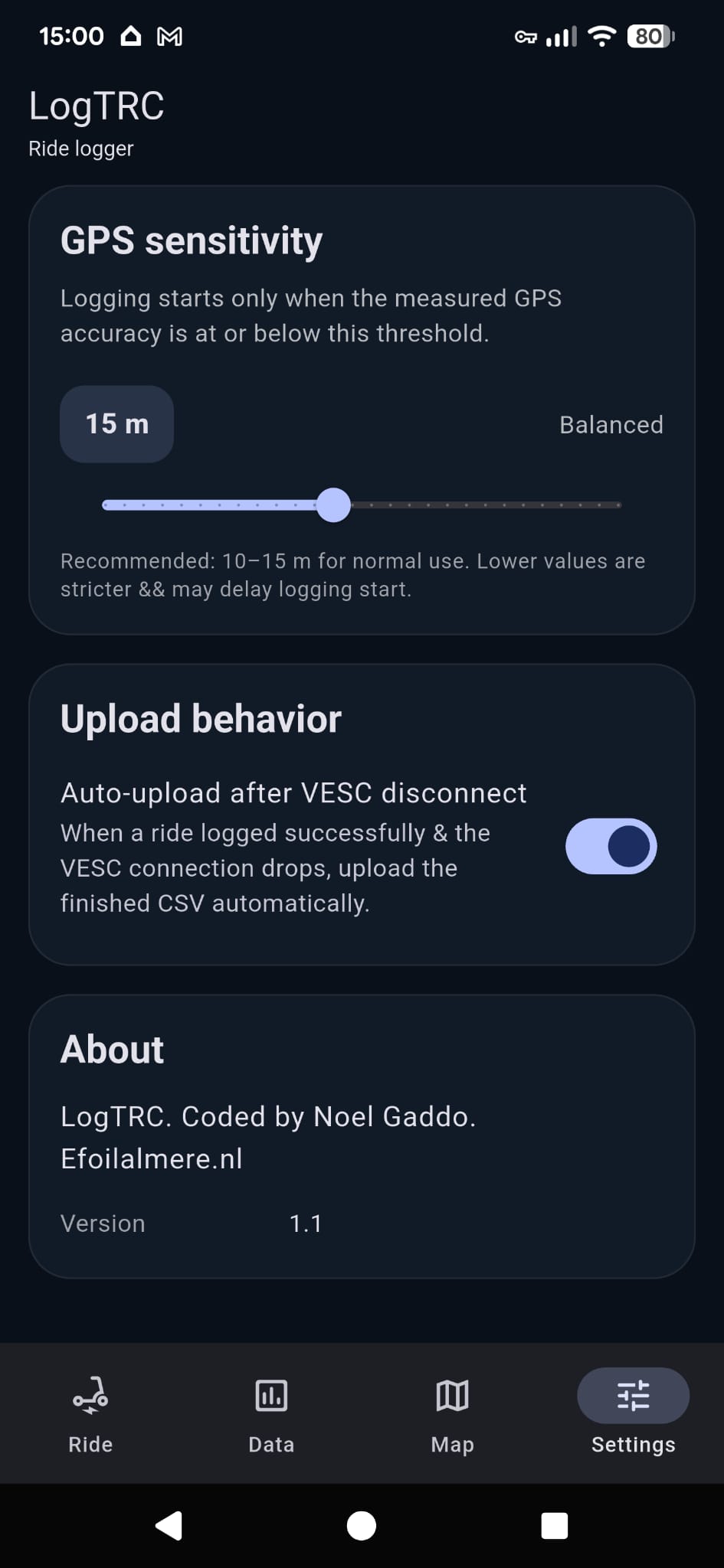Tap the system back button
Screen dimensions: 724x1568
(x=169, y=1525)
